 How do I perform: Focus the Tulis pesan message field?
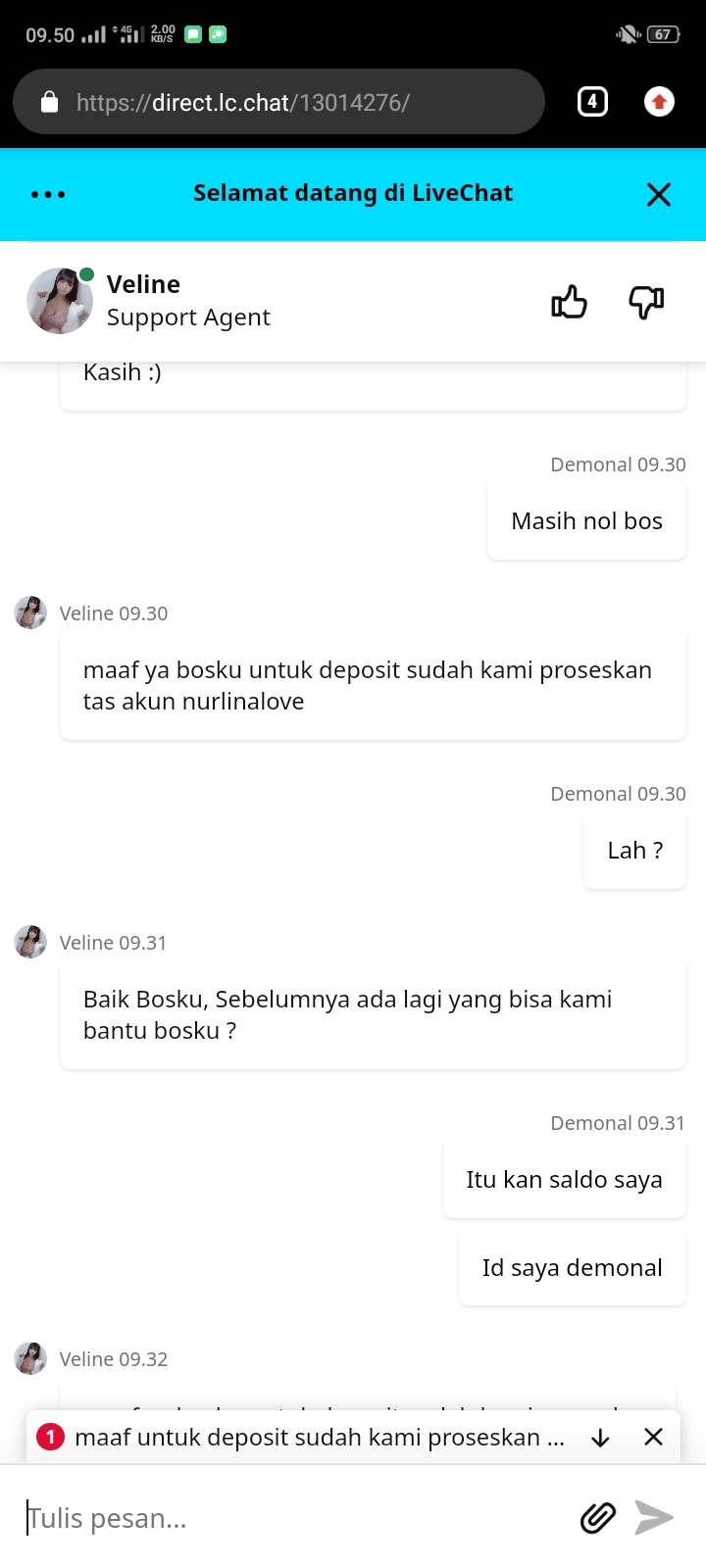pyautogui.click(x=294, y=1518)
